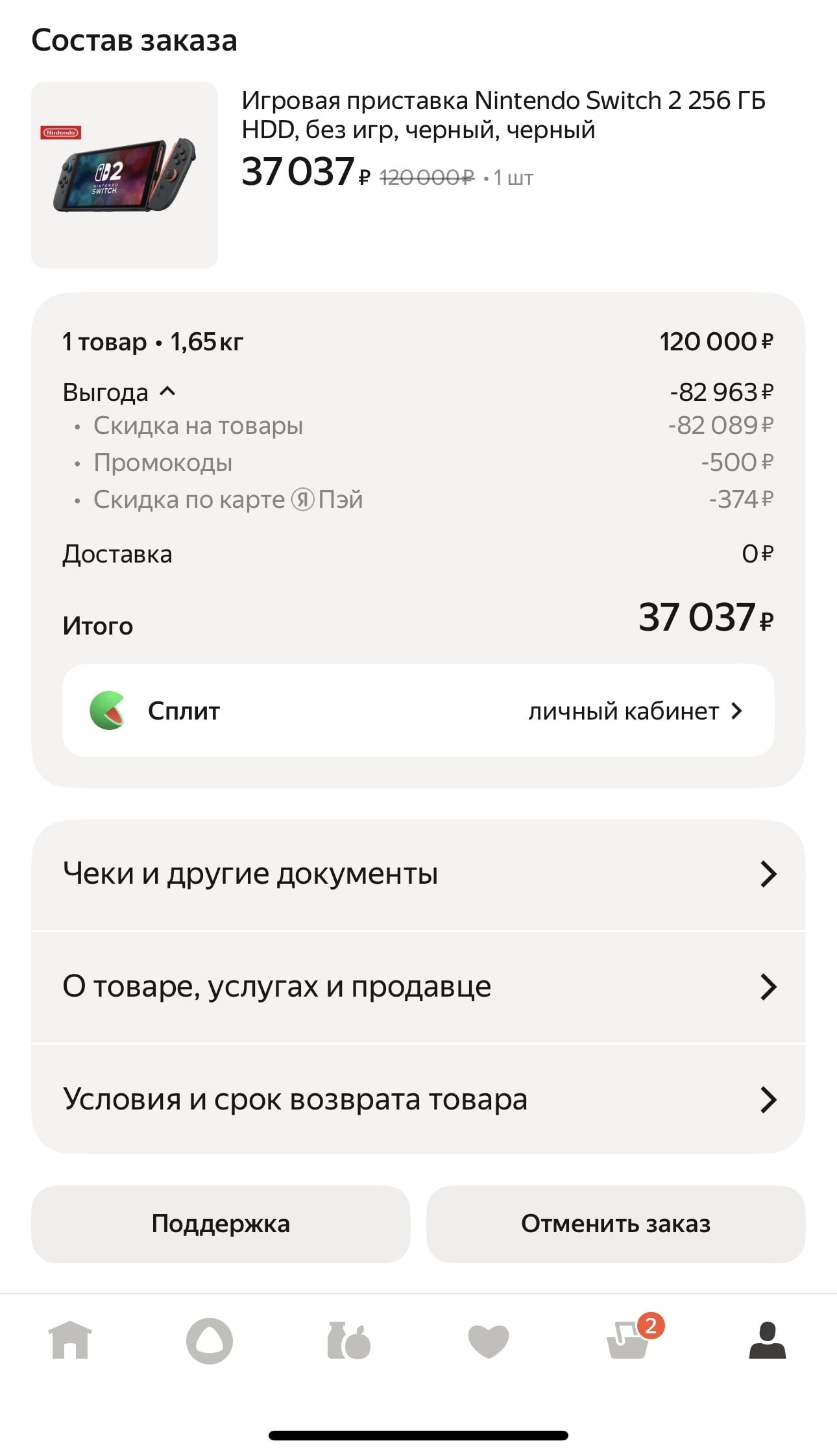Contact Поддержка
The height and width of the screenshot is (1456, 837).
(221, 1224)
